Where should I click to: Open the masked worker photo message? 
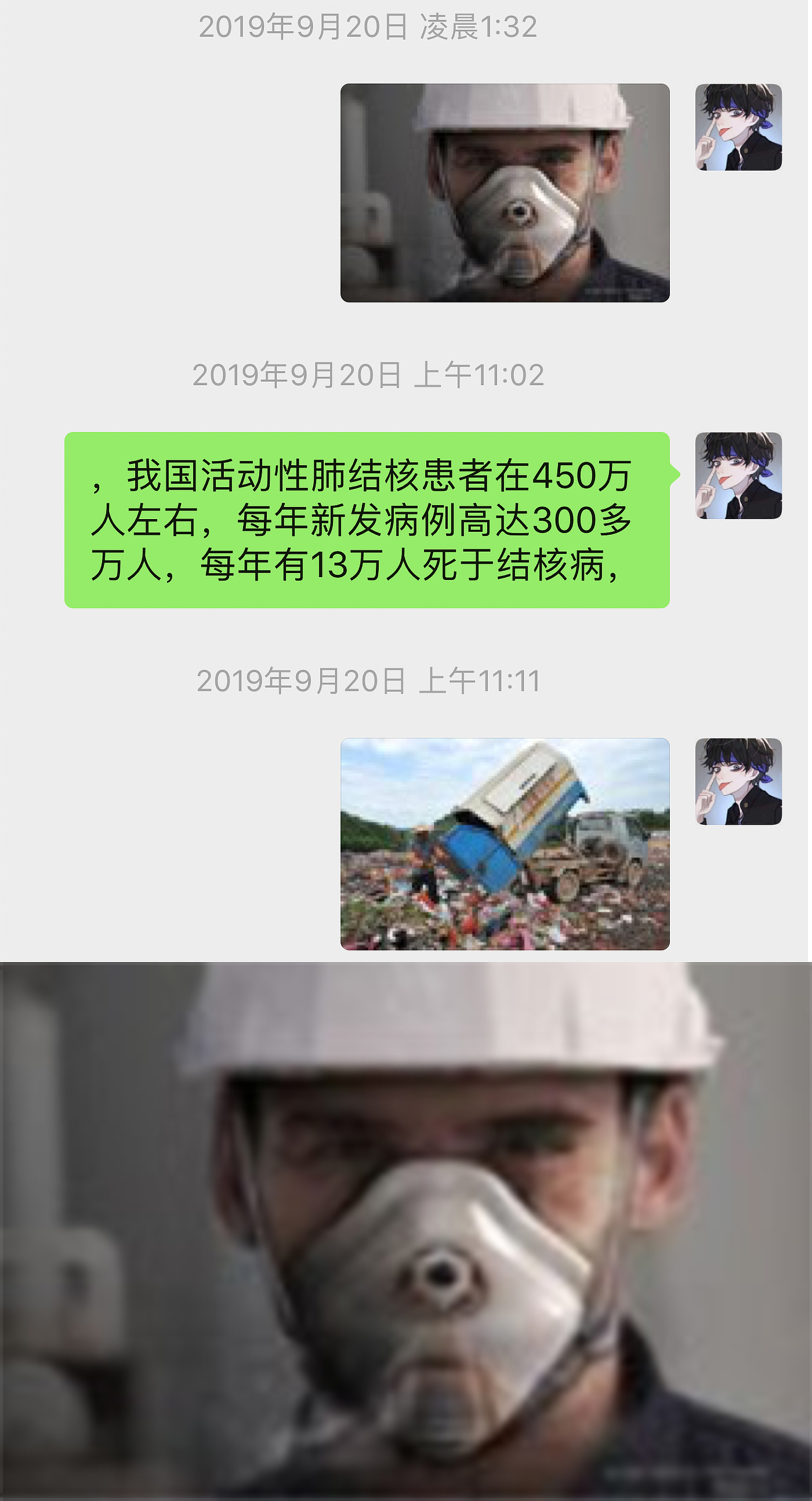(505, 193)
